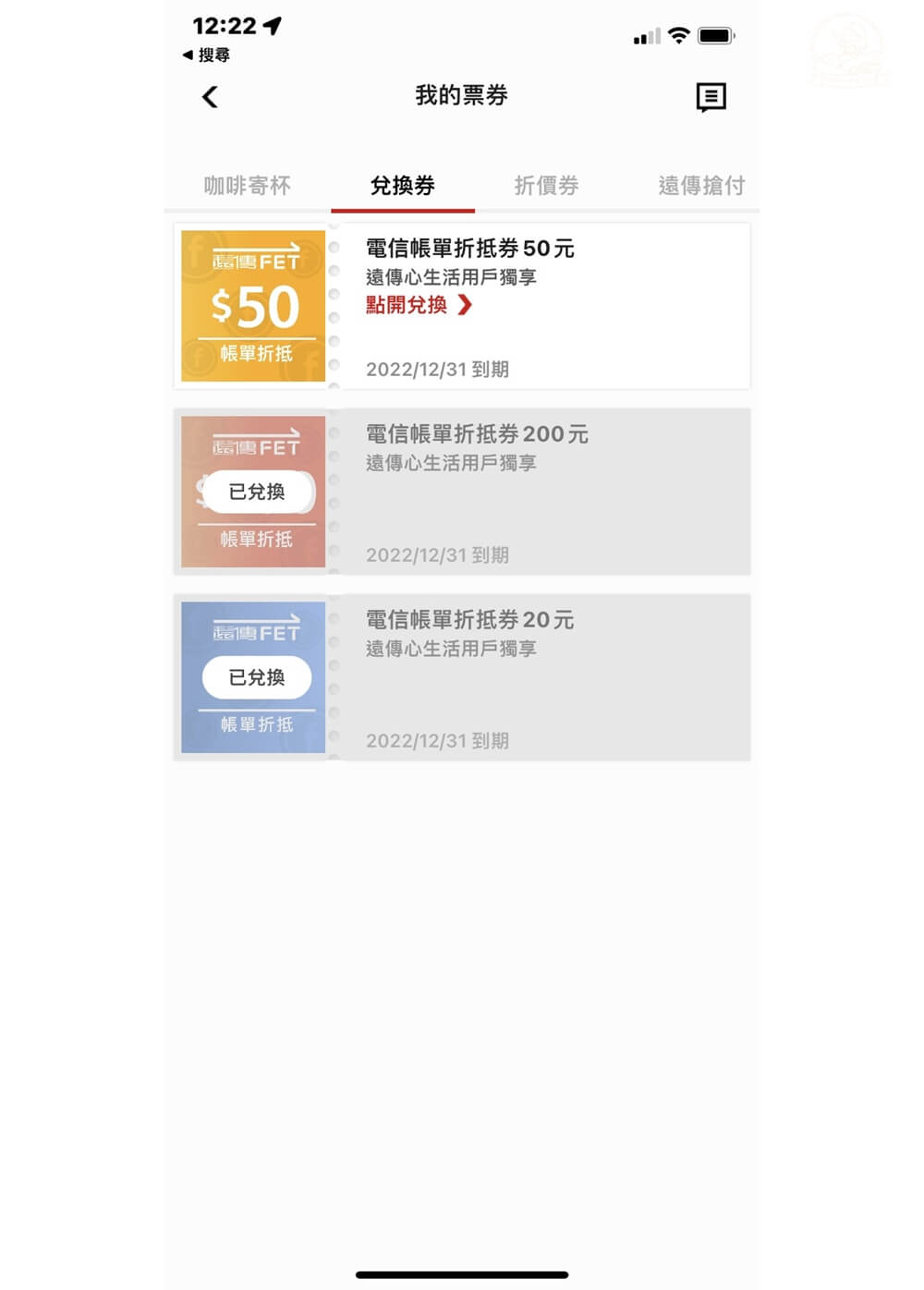Tap the home indicator bar at bottom

[x=462, y=1275]
